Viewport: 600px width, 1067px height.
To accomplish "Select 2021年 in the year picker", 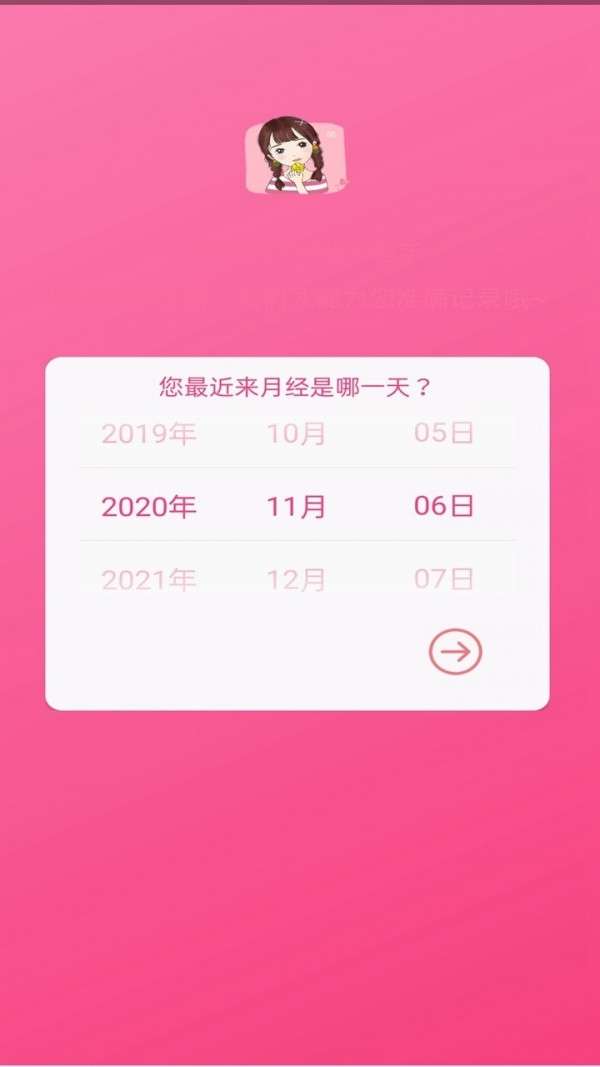I will pos(149,579).
